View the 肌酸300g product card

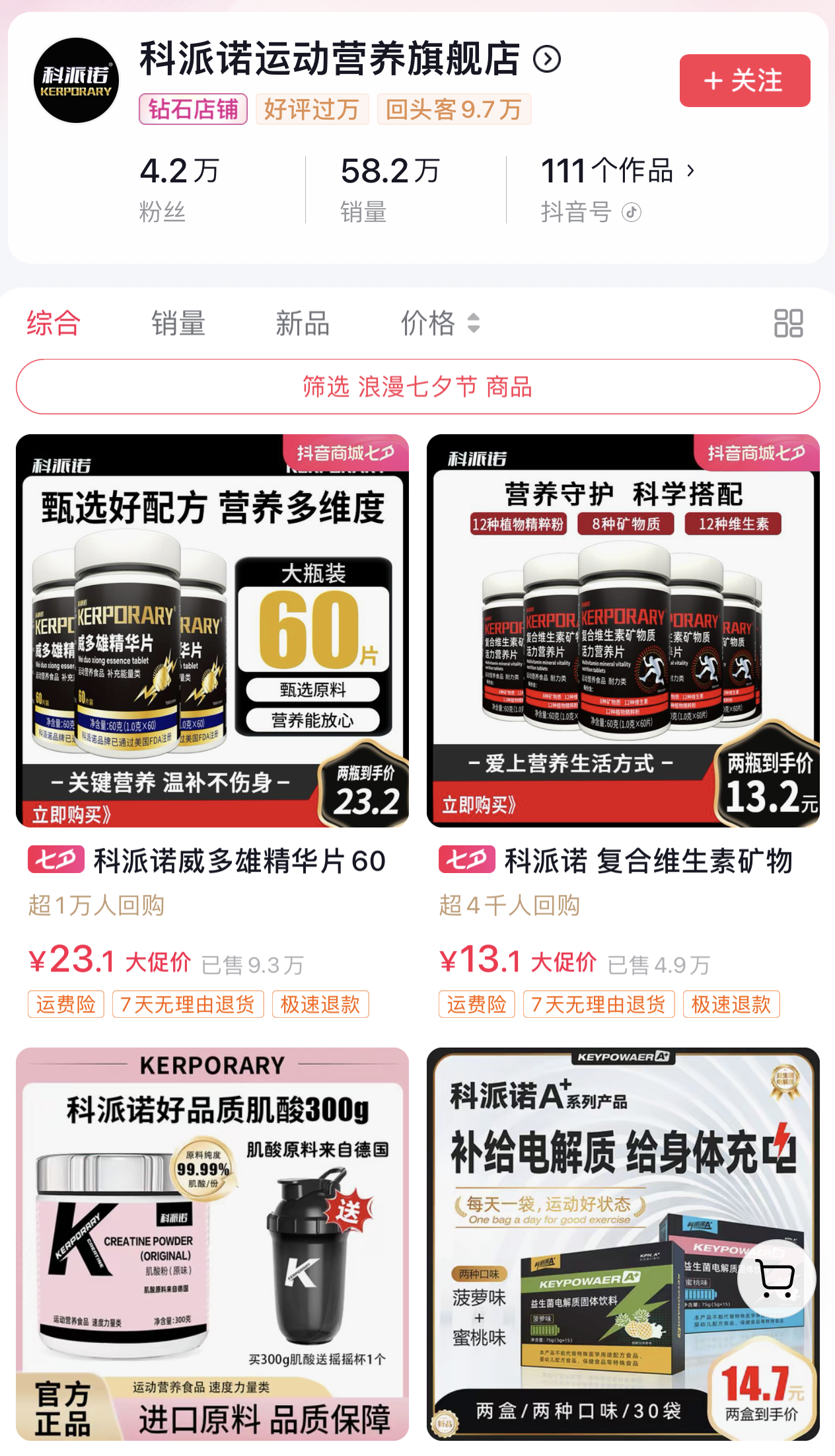[x=212, y=1243]
